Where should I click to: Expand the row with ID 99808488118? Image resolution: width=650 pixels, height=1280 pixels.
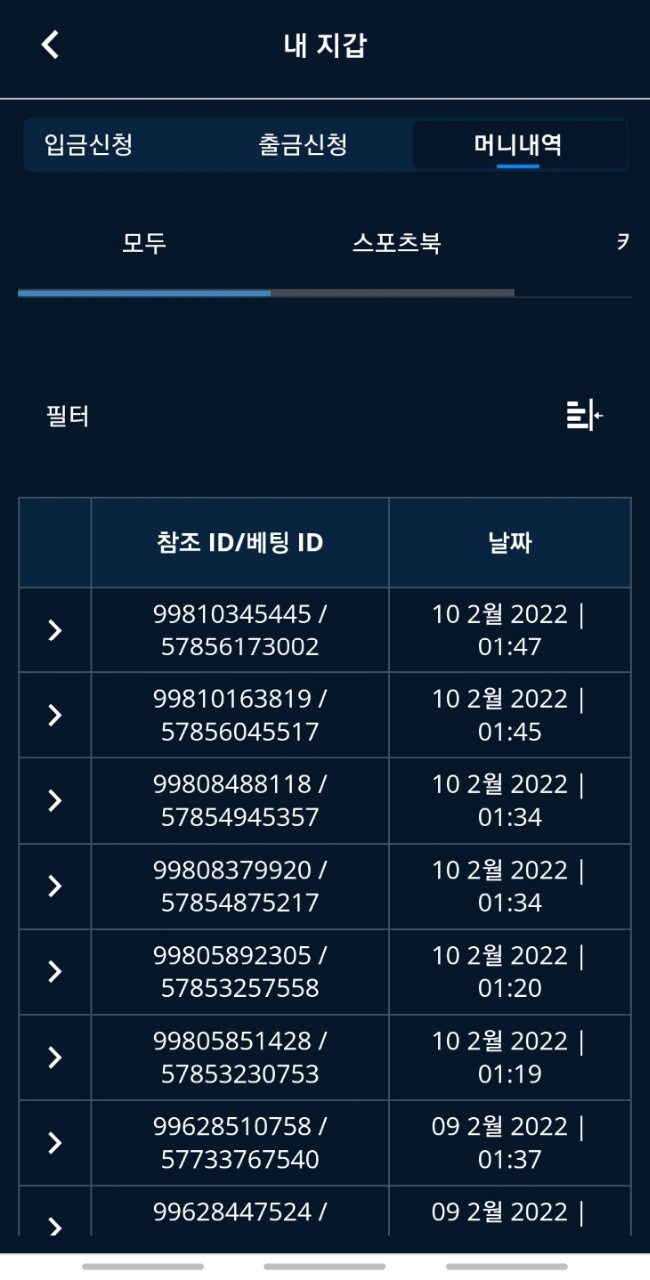[x=55, y=801]
